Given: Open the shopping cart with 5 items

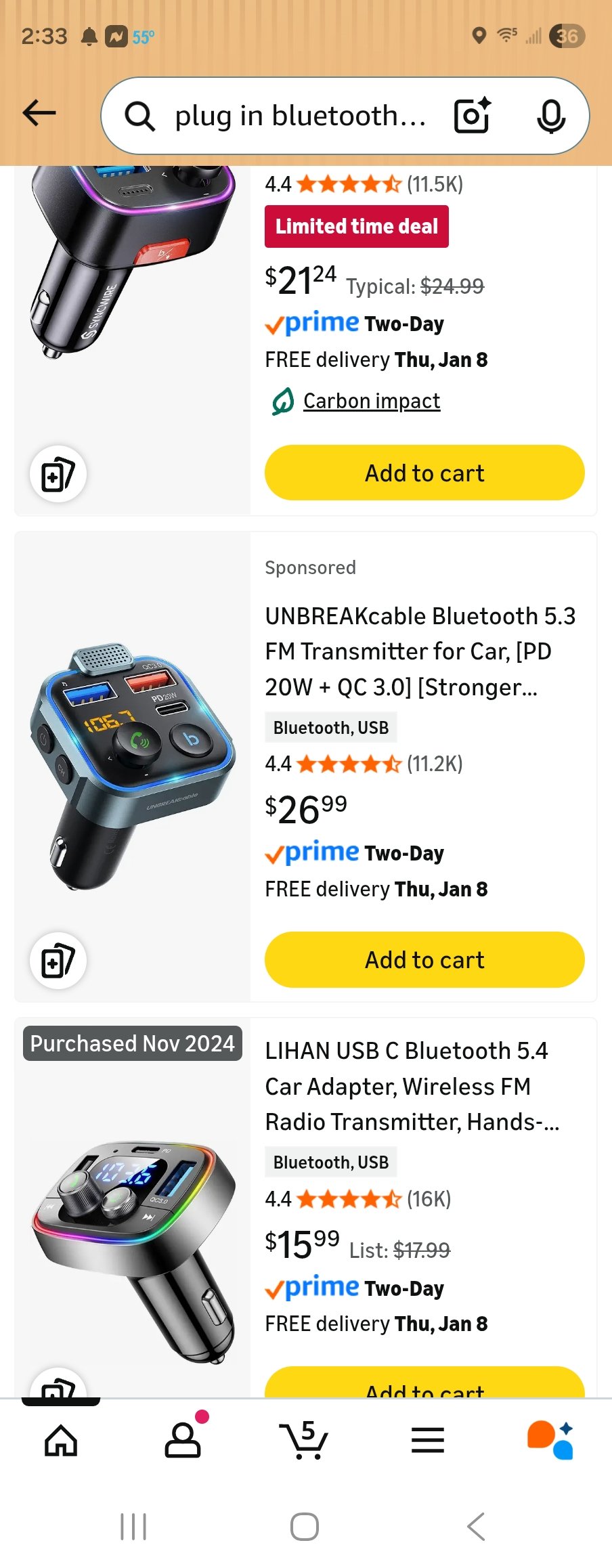Looking at the screenshot, I should click(x=304, y=1439).
